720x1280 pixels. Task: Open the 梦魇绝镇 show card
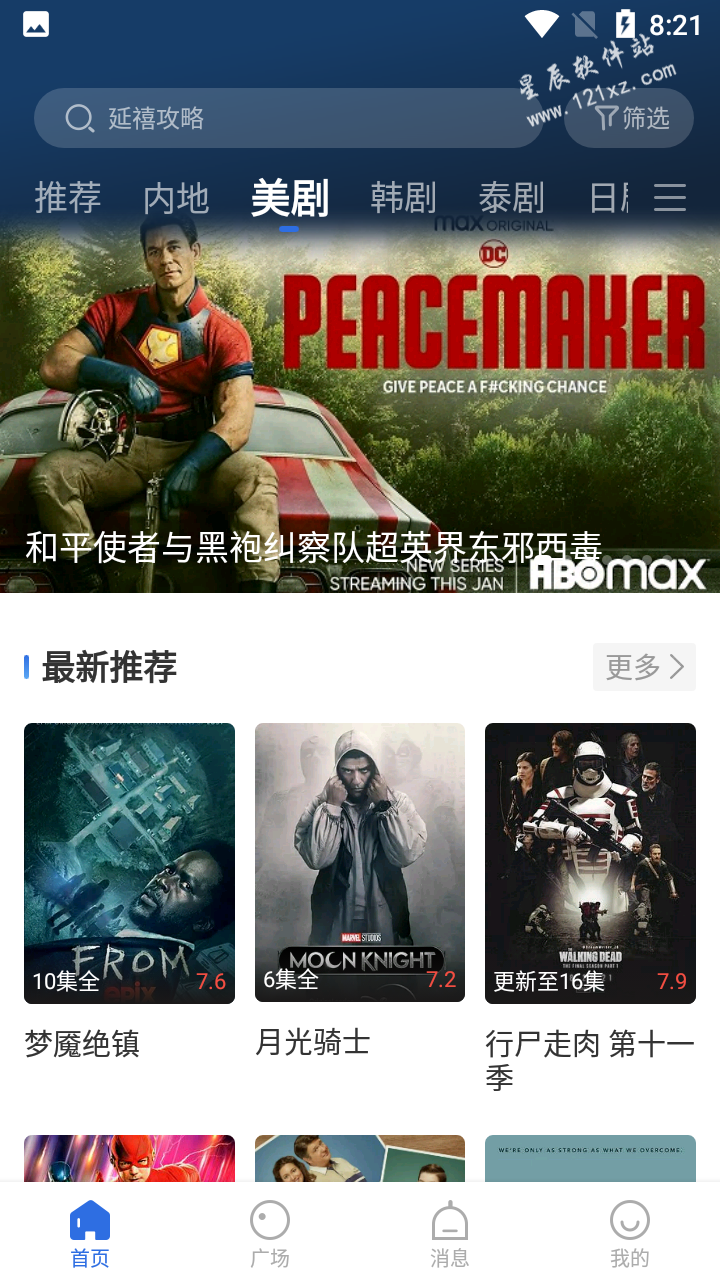(x=129, y=892)
